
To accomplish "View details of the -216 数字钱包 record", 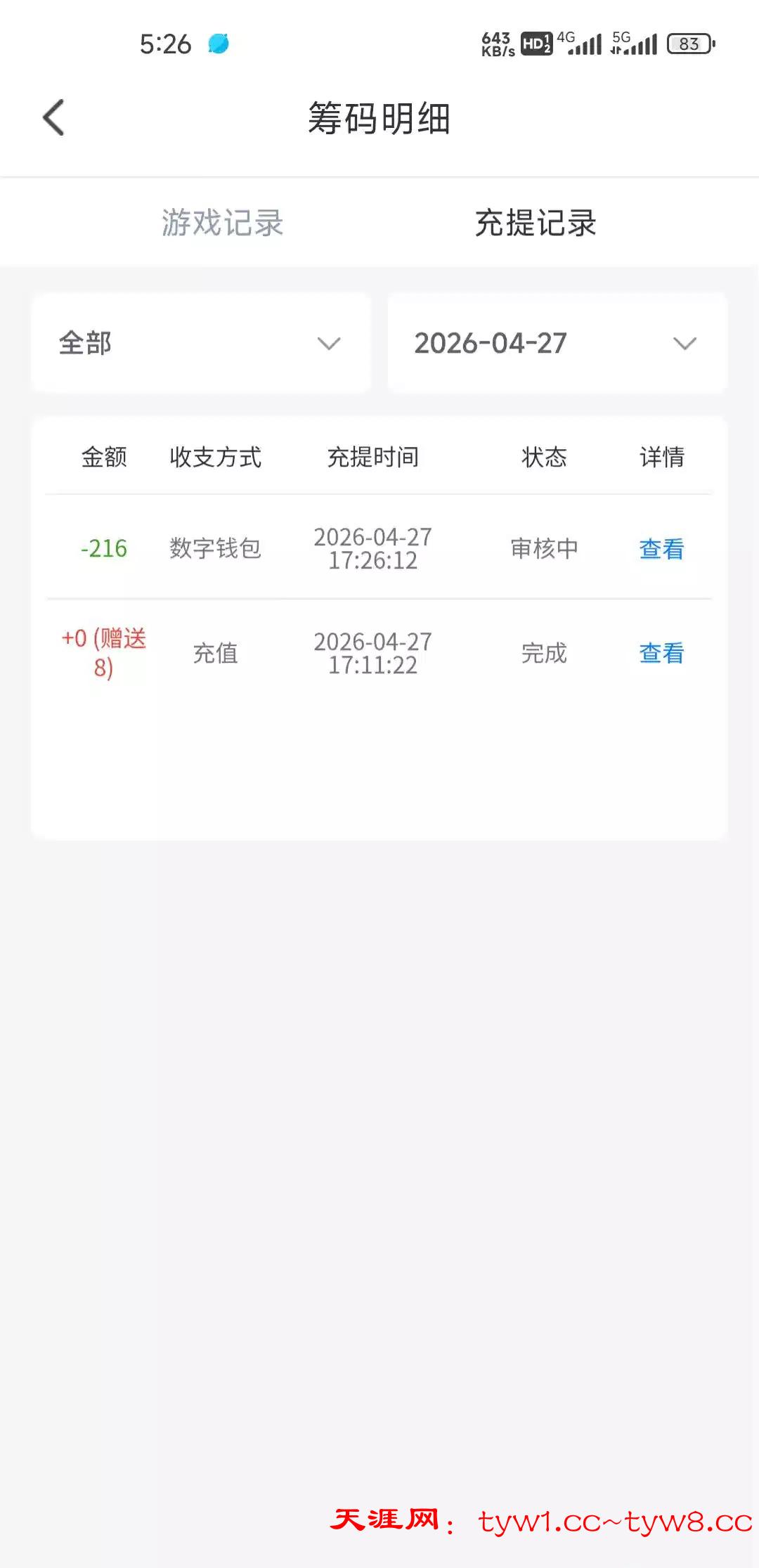I will pos(661,548).
